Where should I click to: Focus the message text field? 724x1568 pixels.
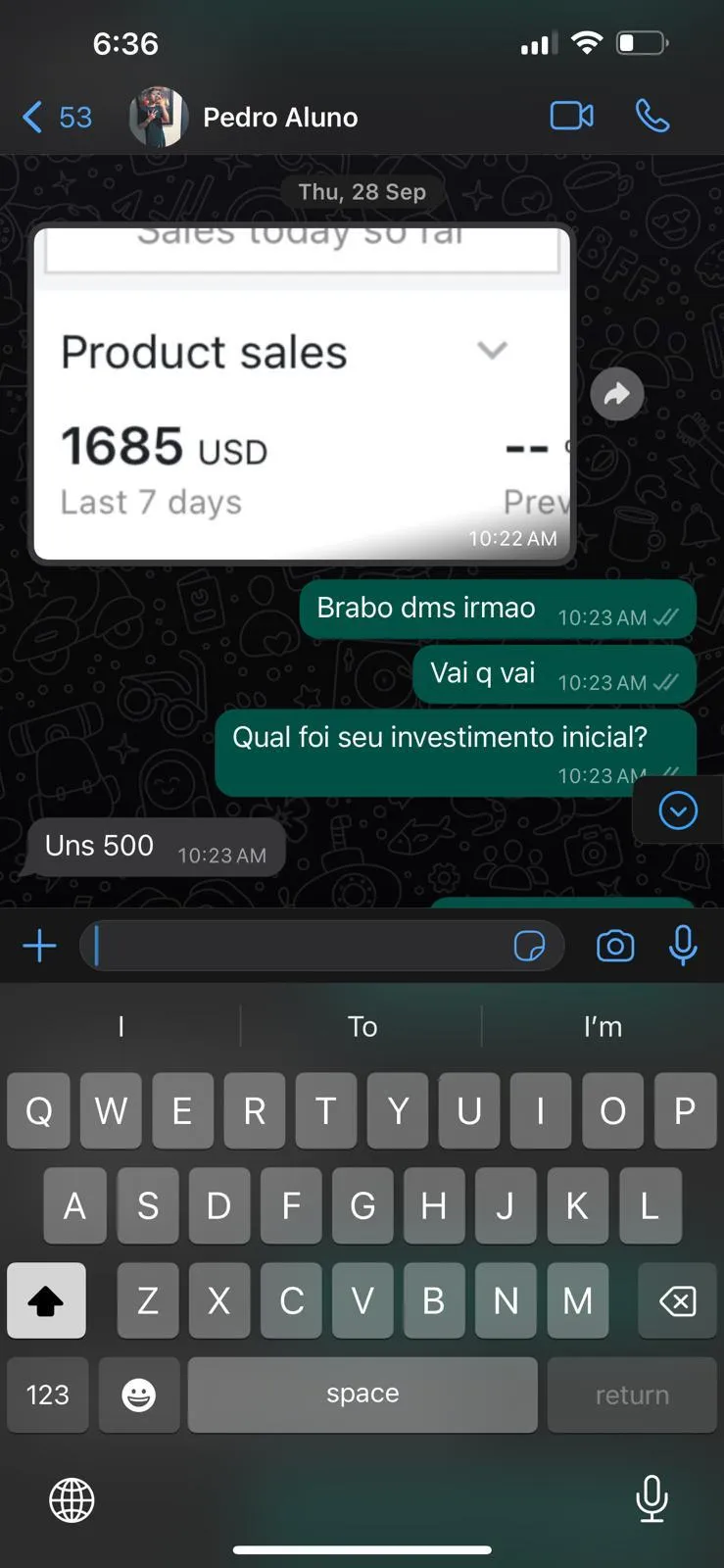tap(294, 946)
